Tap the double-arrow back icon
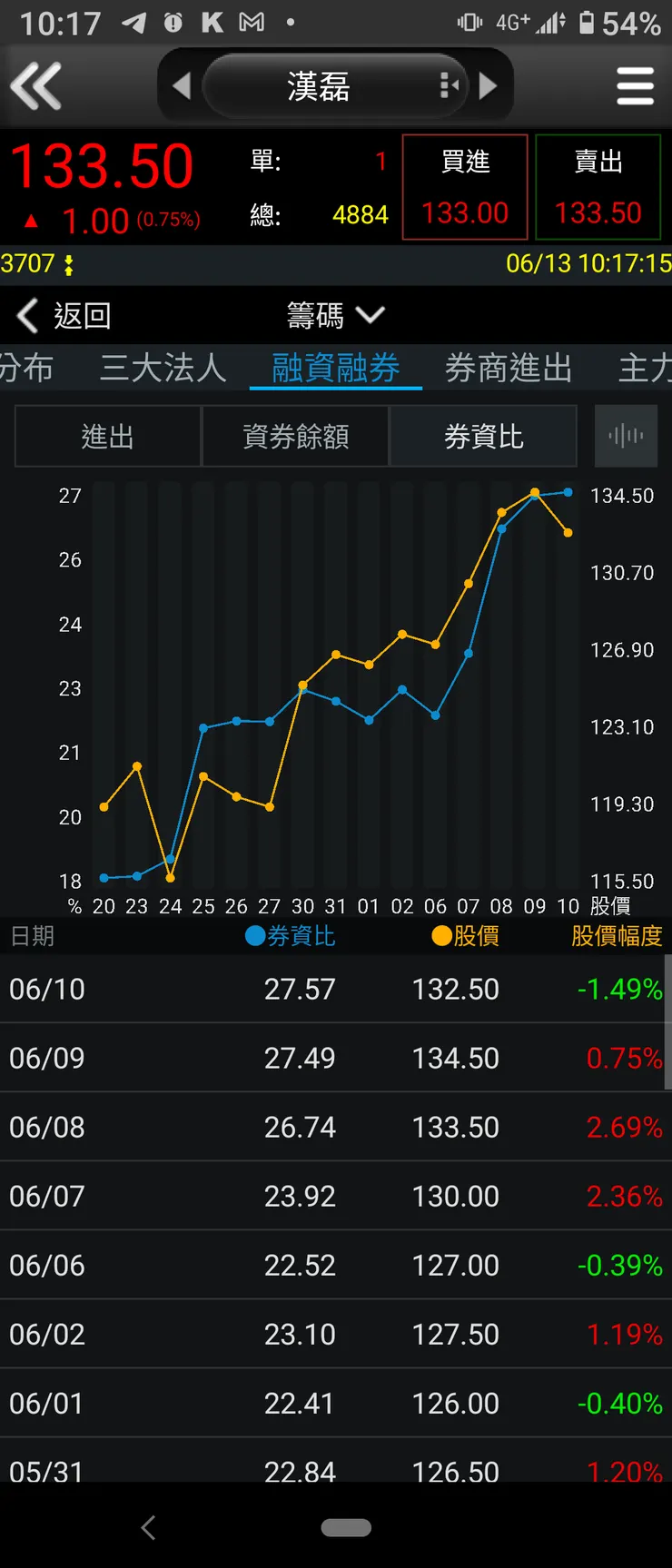 pos(36,86)
